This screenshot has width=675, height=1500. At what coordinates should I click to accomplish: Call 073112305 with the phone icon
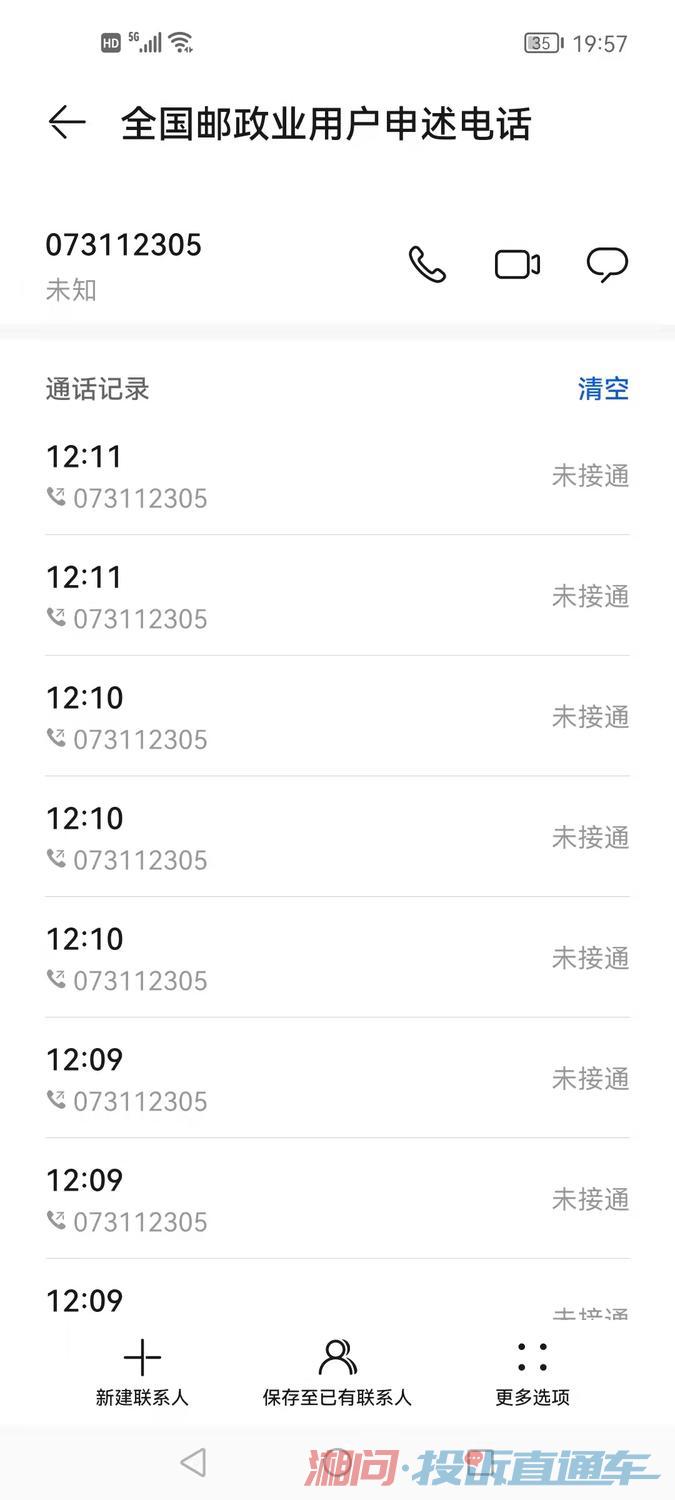(x=427, y=265)
